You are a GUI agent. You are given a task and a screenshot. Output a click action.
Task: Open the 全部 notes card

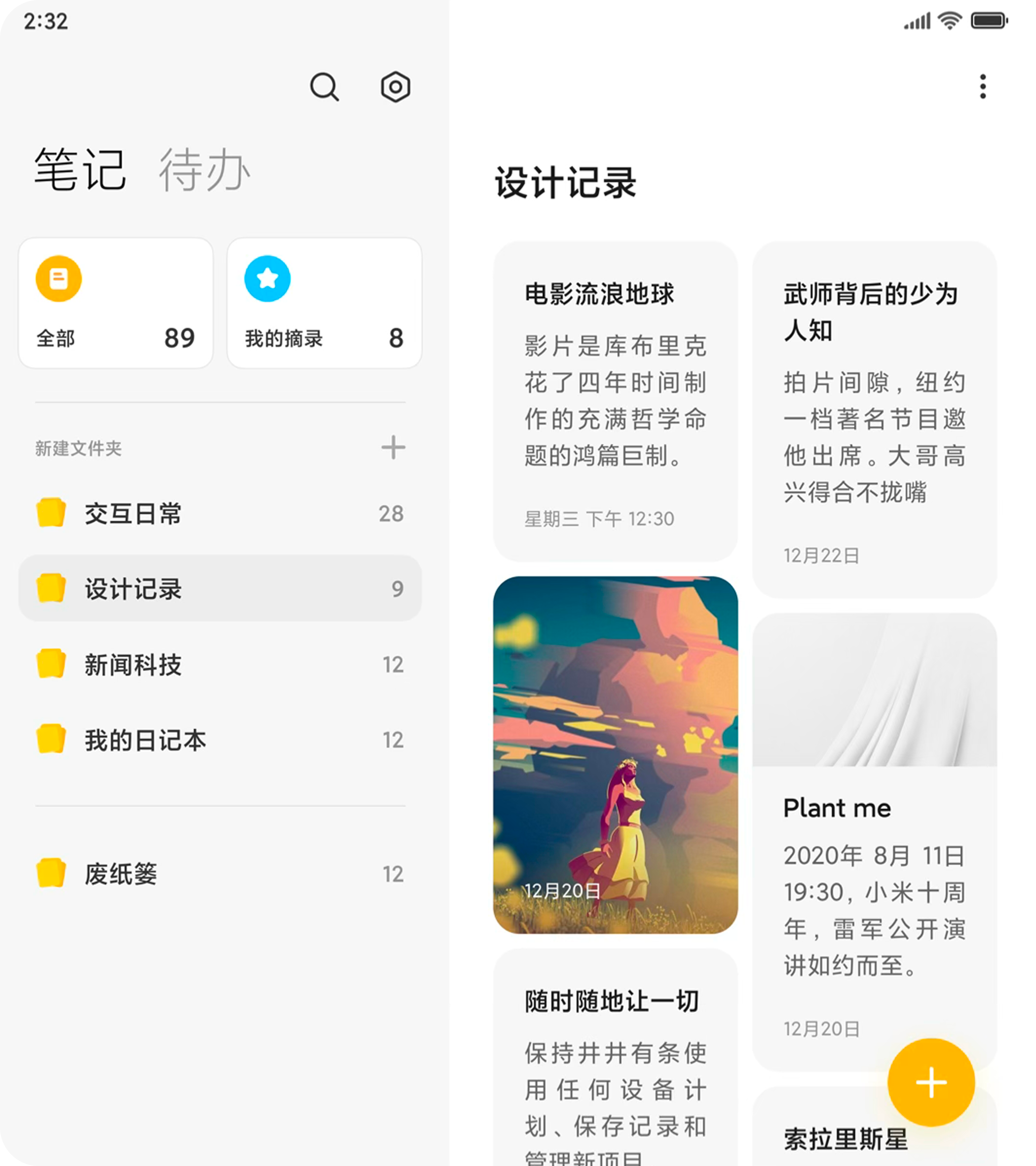coord(116,303)
